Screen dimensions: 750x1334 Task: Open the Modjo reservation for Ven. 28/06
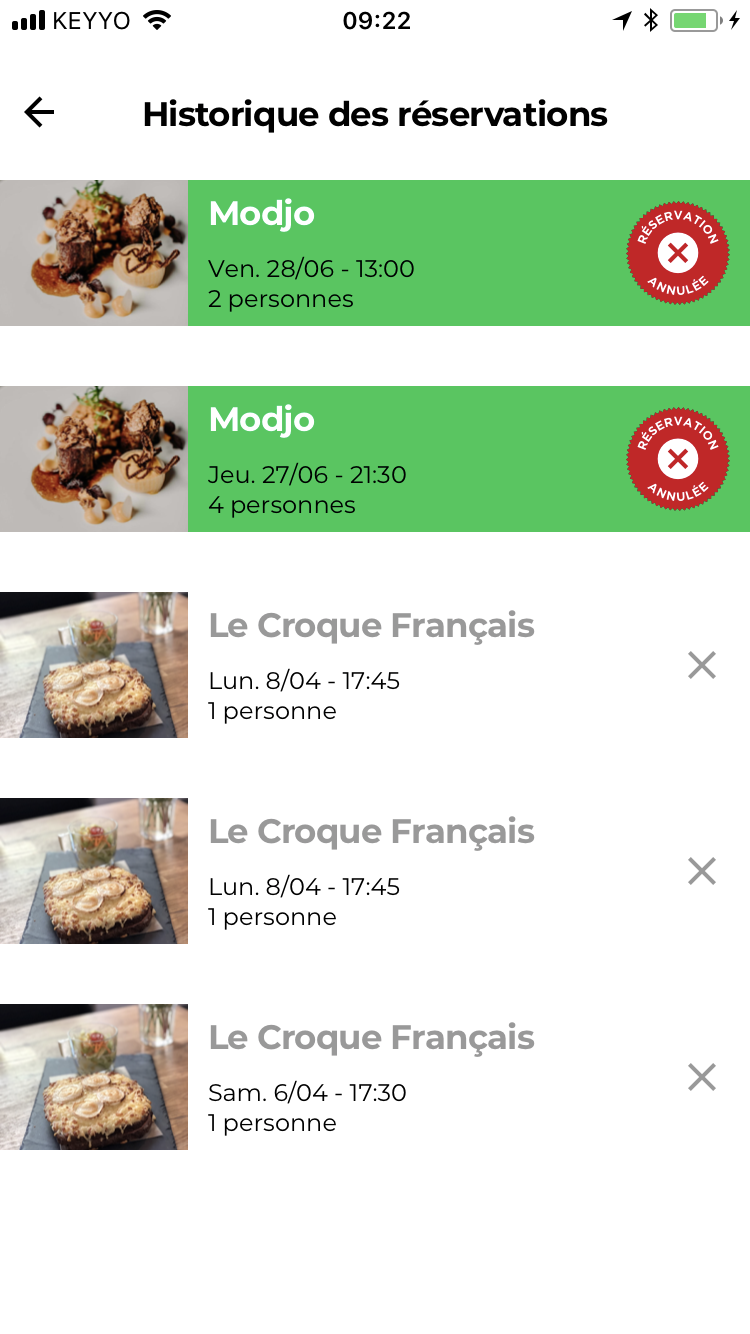(400, 253)
